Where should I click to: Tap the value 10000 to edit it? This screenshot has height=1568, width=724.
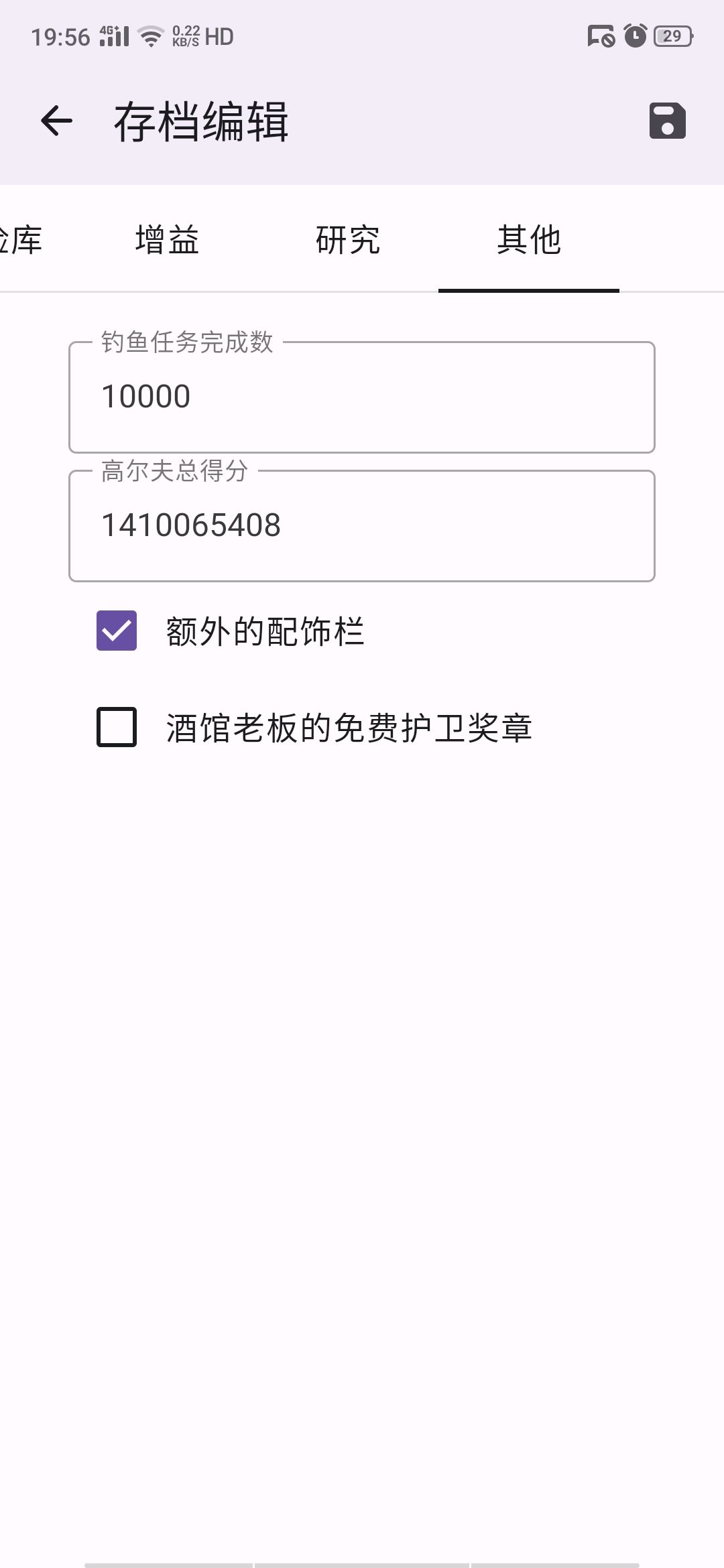tap(145, 397)
